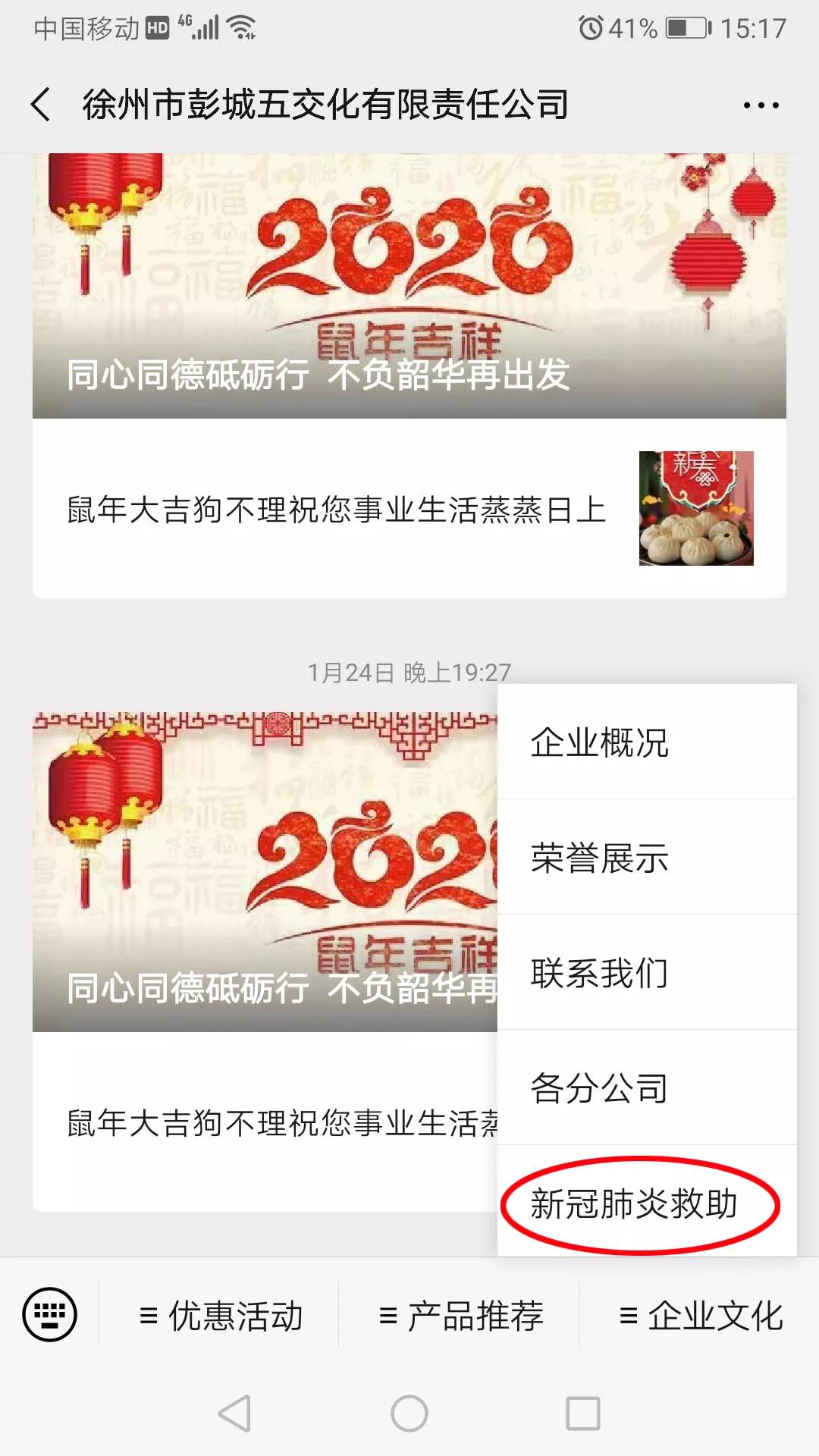
Task: Expand the 产品推荐 bottom menu
Action: 460,1316
